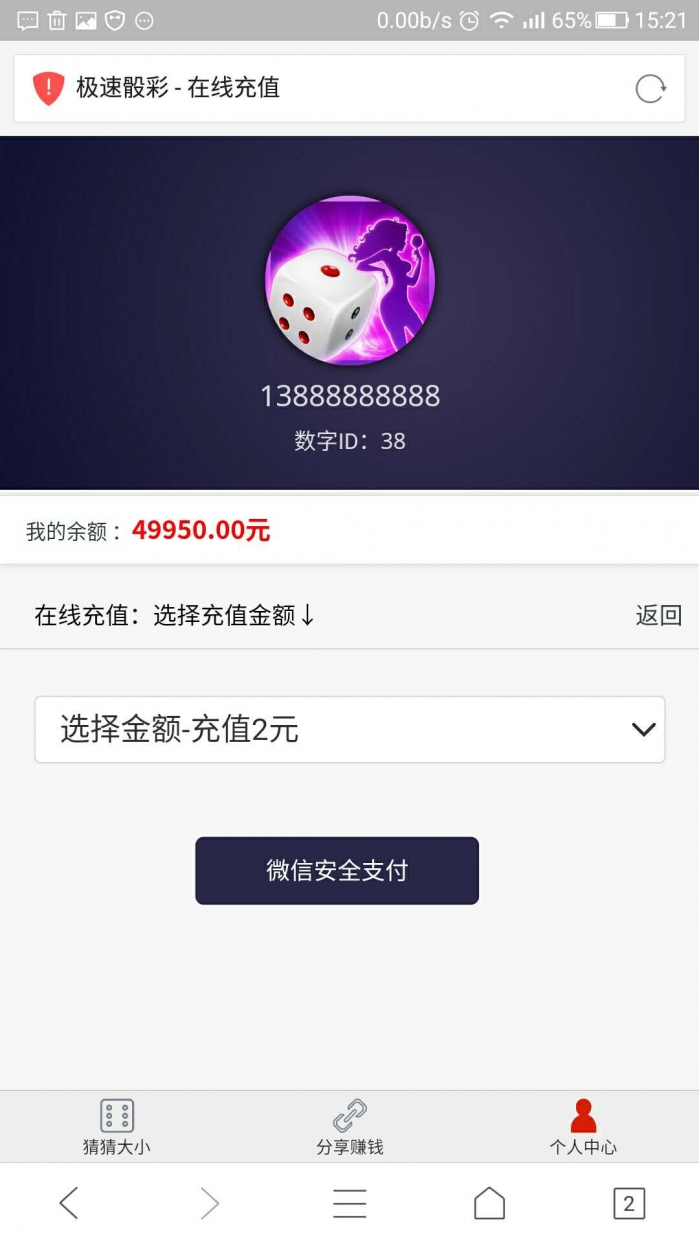
Task: Pay with 微信安全支付 button
Action: [337, 871]
